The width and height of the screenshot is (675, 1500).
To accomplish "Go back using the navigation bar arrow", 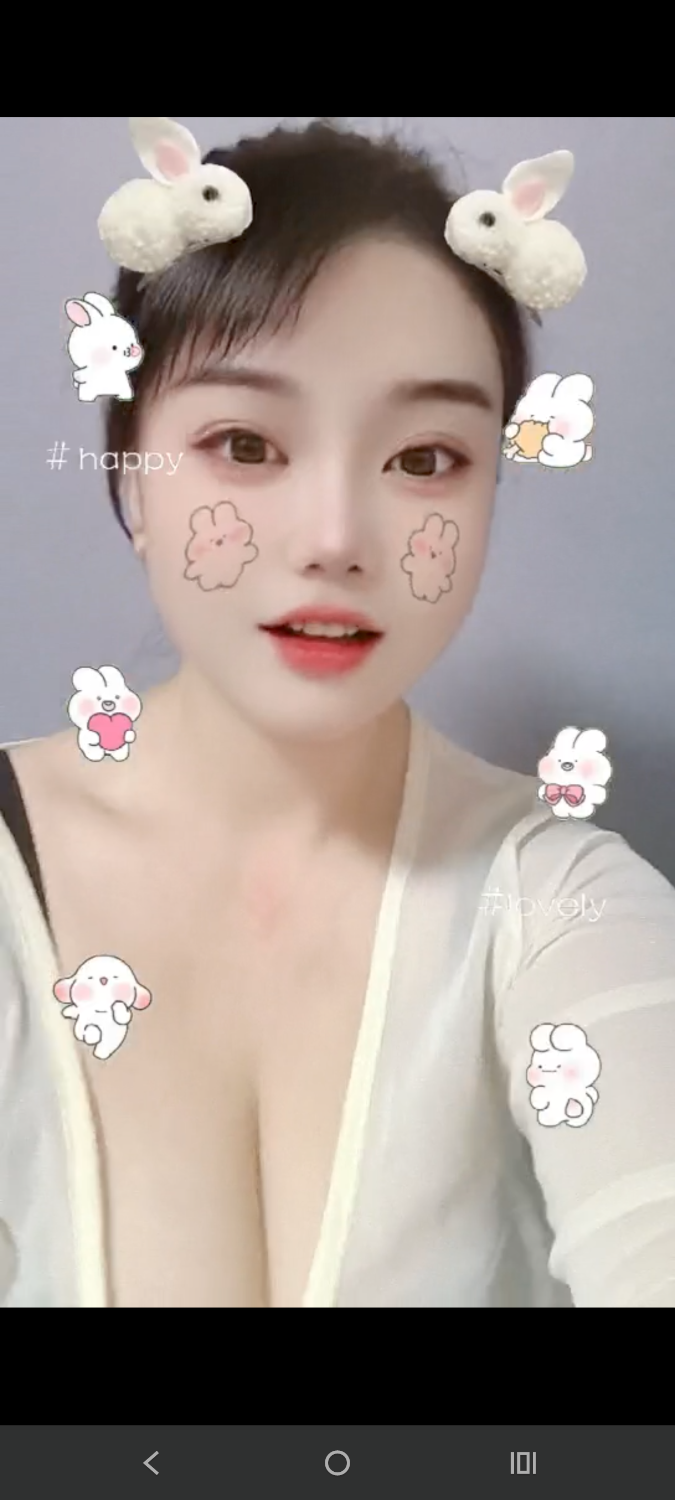I will tap(151, 1463).
